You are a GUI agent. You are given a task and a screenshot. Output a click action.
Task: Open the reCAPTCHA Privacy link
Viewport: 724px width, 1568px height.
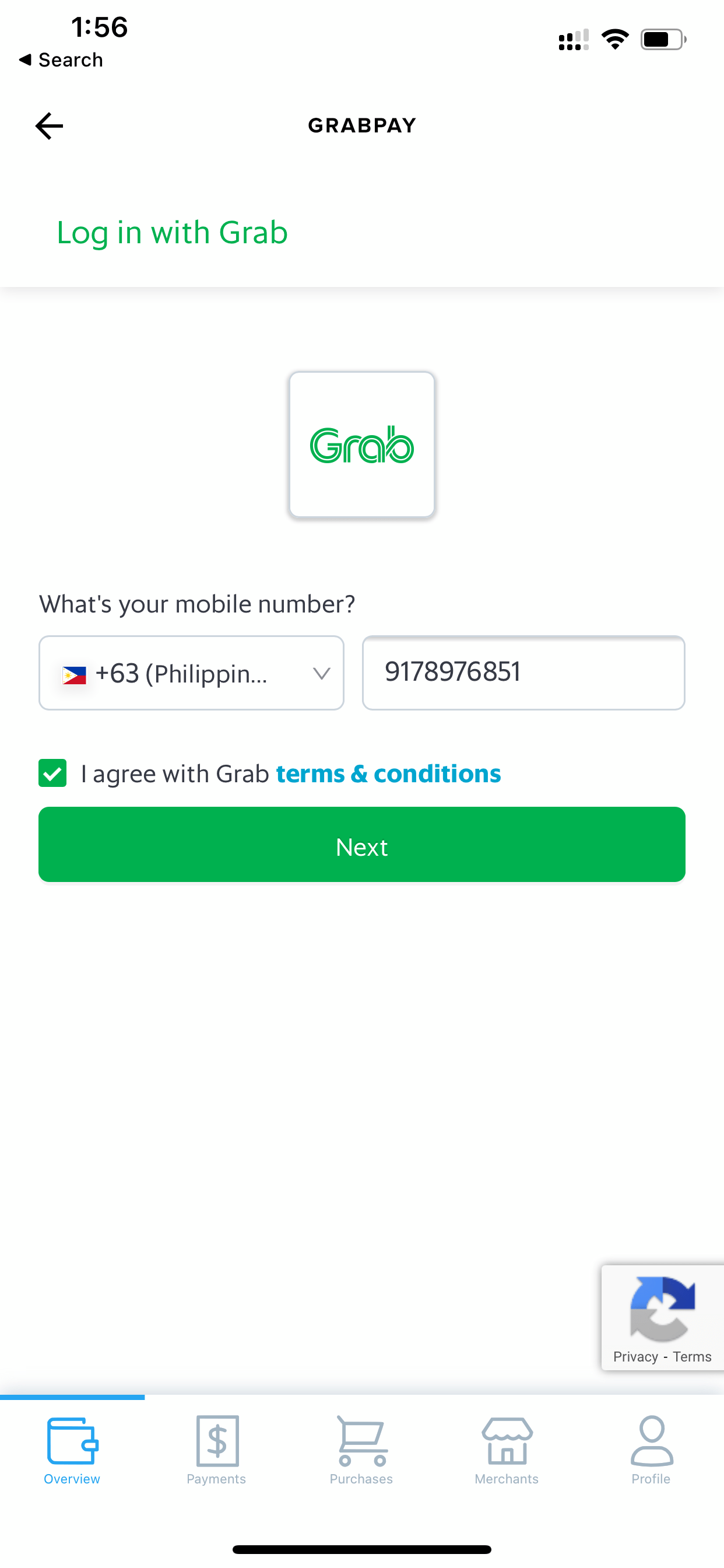pos(635,1357)
